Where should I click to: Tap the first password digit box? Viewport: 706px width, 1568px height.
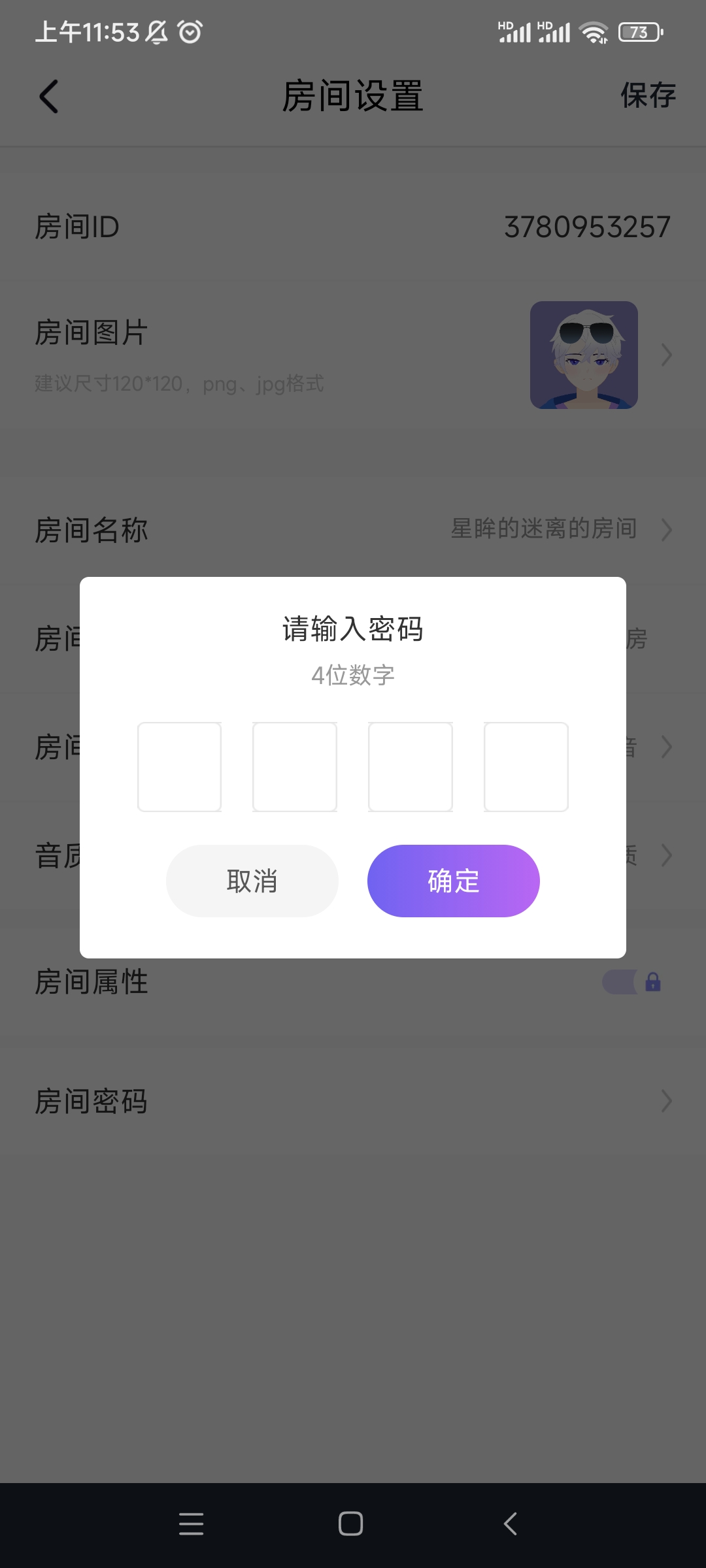coord(179,766)
